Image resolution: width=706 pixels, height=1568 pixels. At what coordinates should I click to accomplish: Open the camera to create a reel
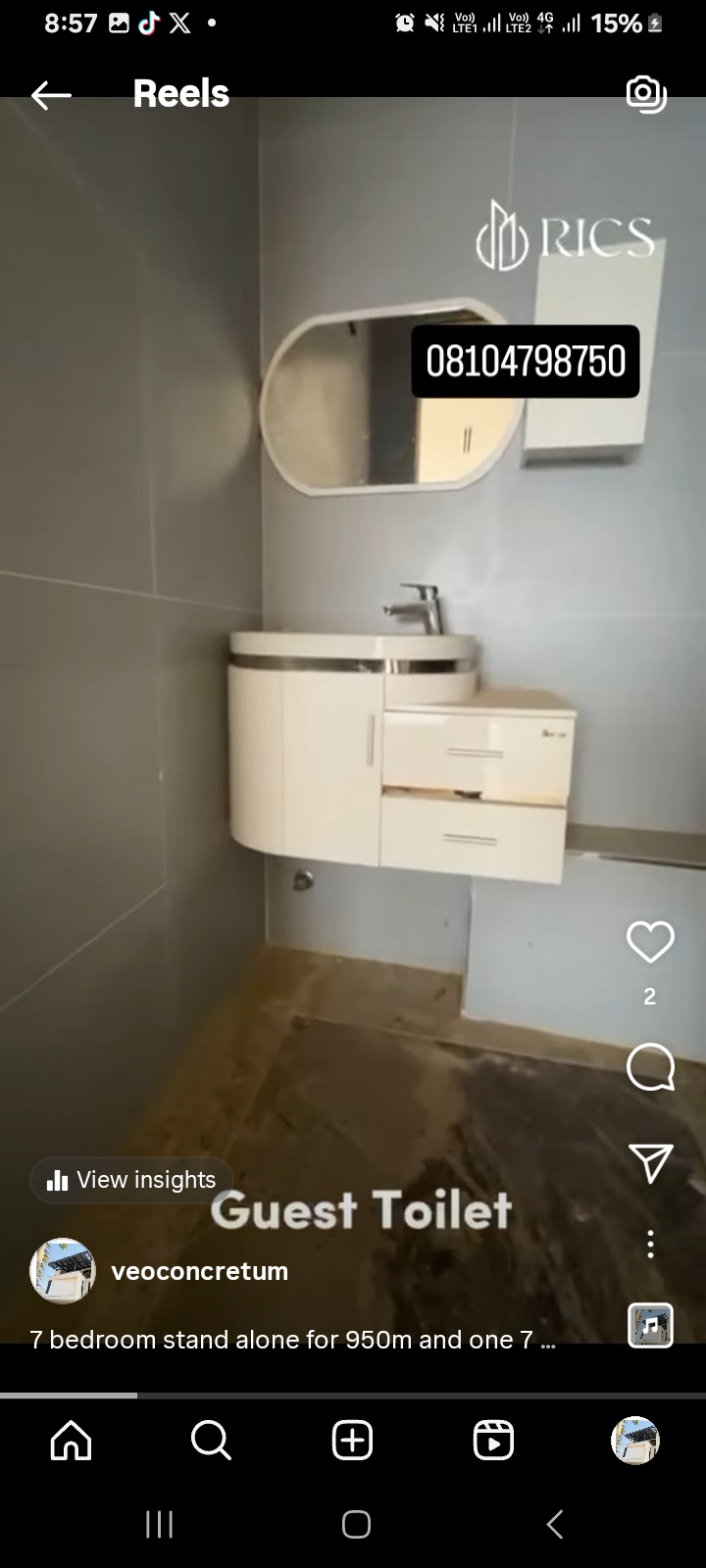point(646,94)
